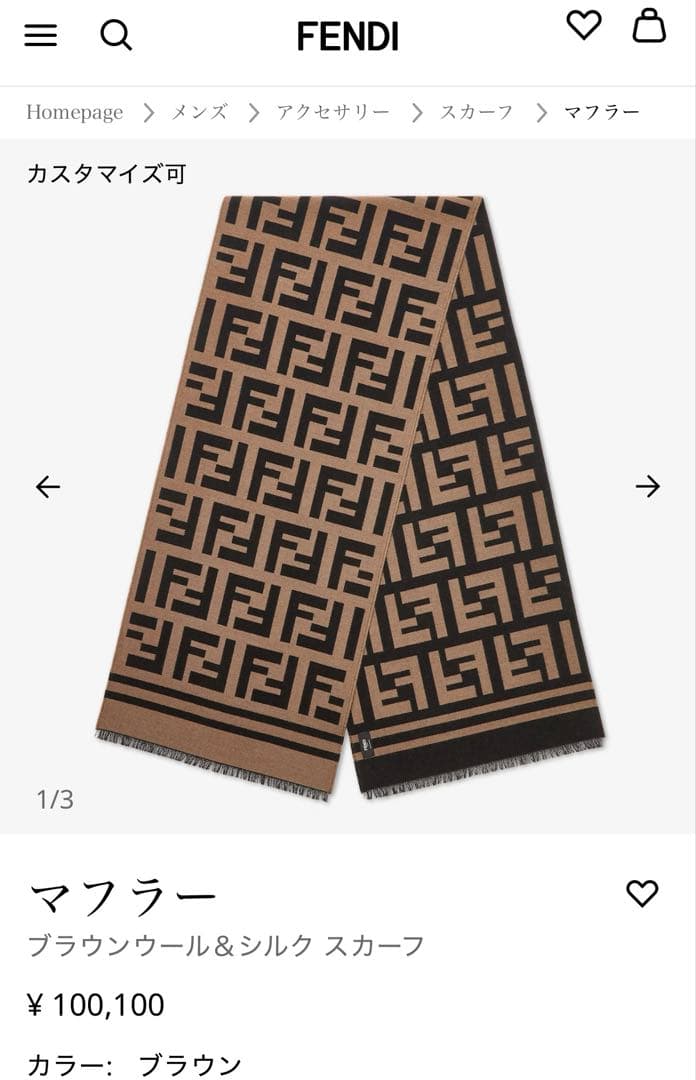Open the アクセサリー breadcrumb
This screenshot has height=1080, width=696.
click(333, 112)
